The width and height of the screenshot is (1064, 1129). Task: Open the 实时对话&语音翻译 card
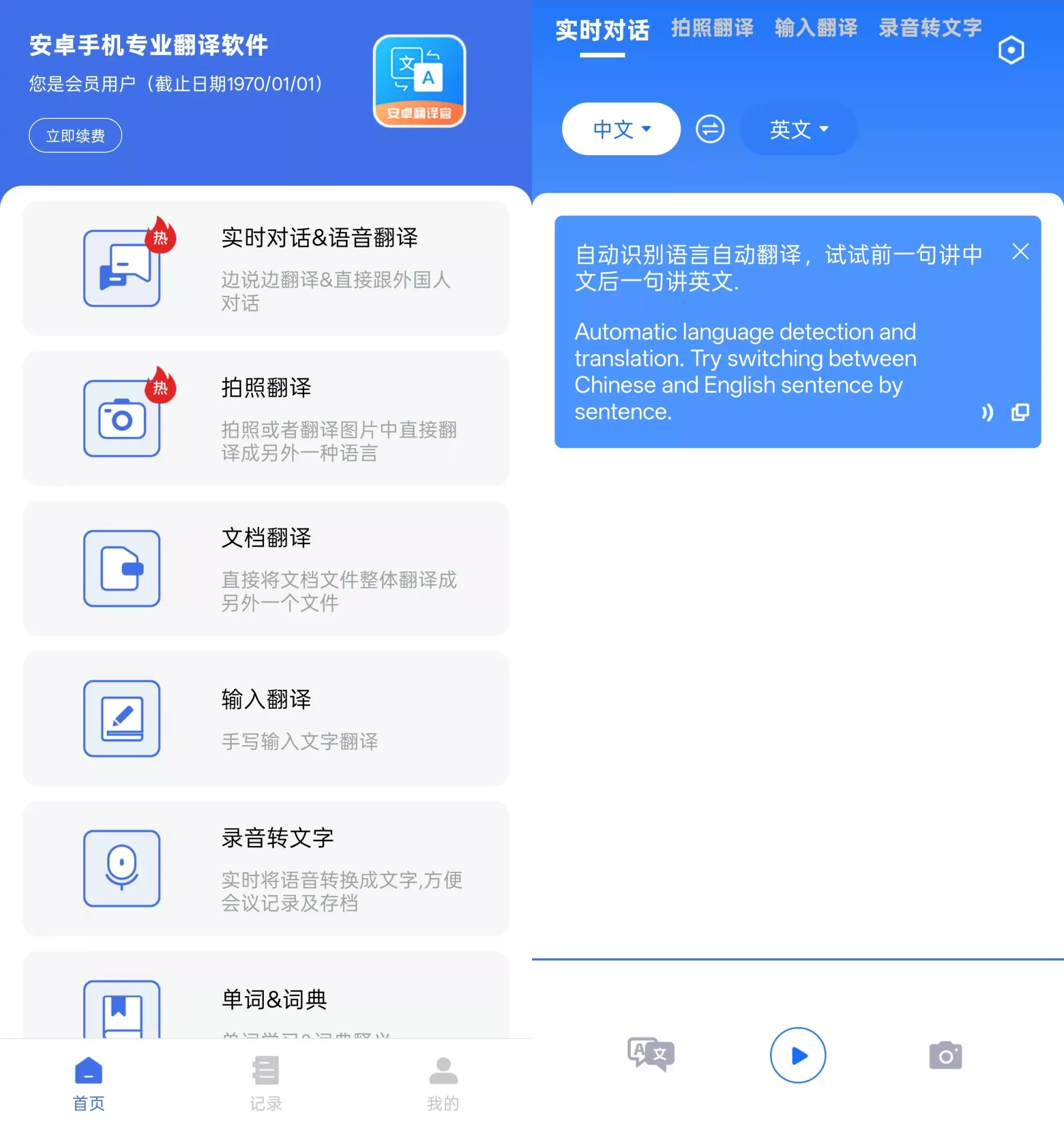266,268
